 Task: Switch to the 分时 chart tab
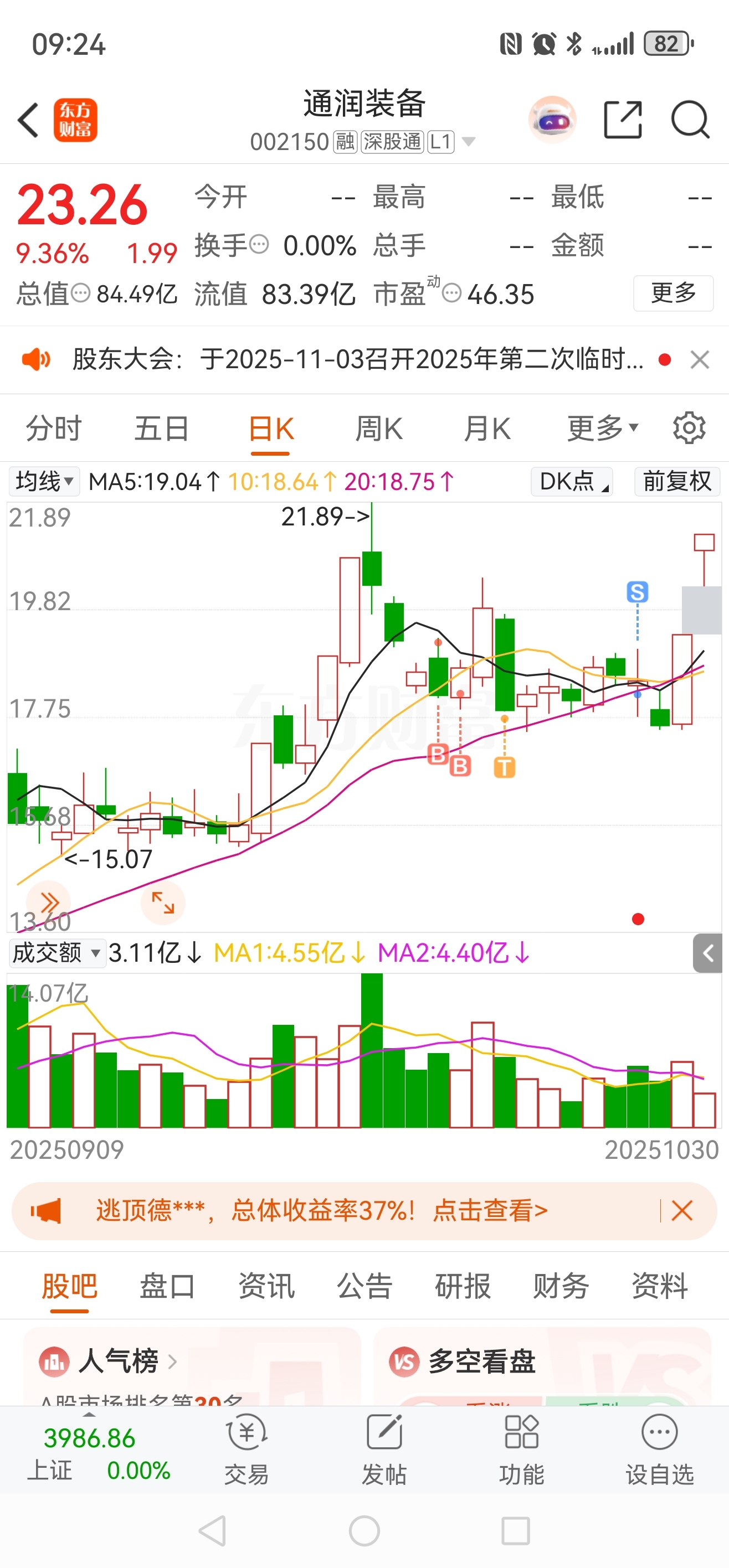pos(54,429)
